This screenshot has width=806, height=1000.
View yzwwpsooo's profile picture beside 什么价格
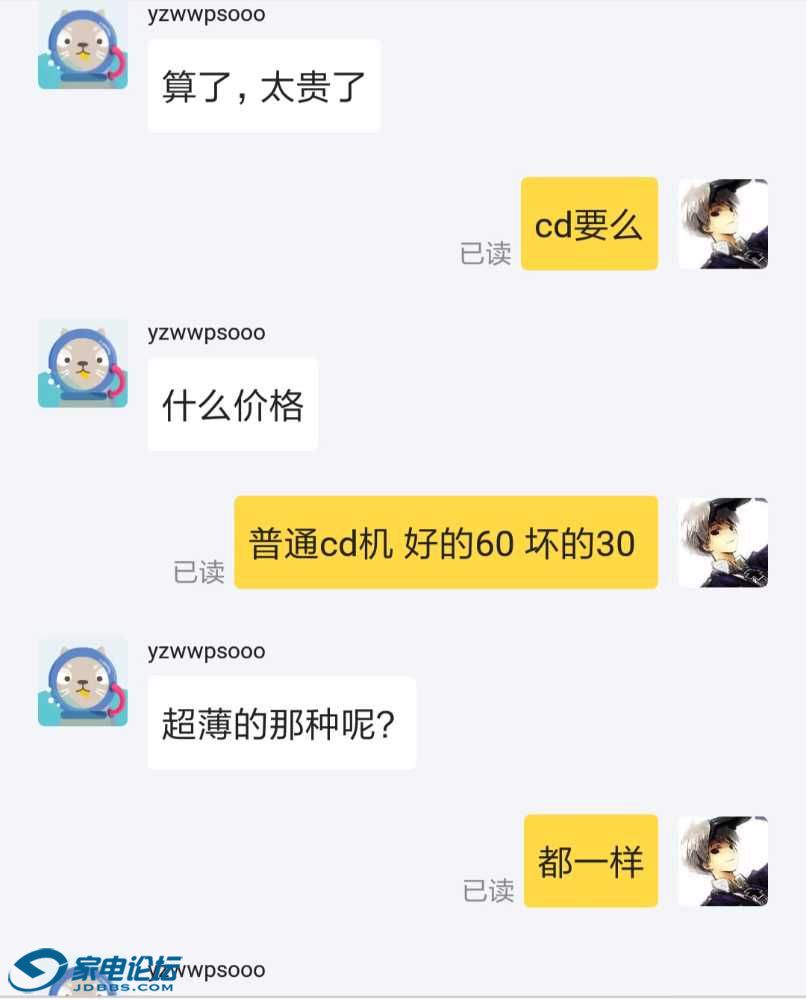tap(83, 363)
